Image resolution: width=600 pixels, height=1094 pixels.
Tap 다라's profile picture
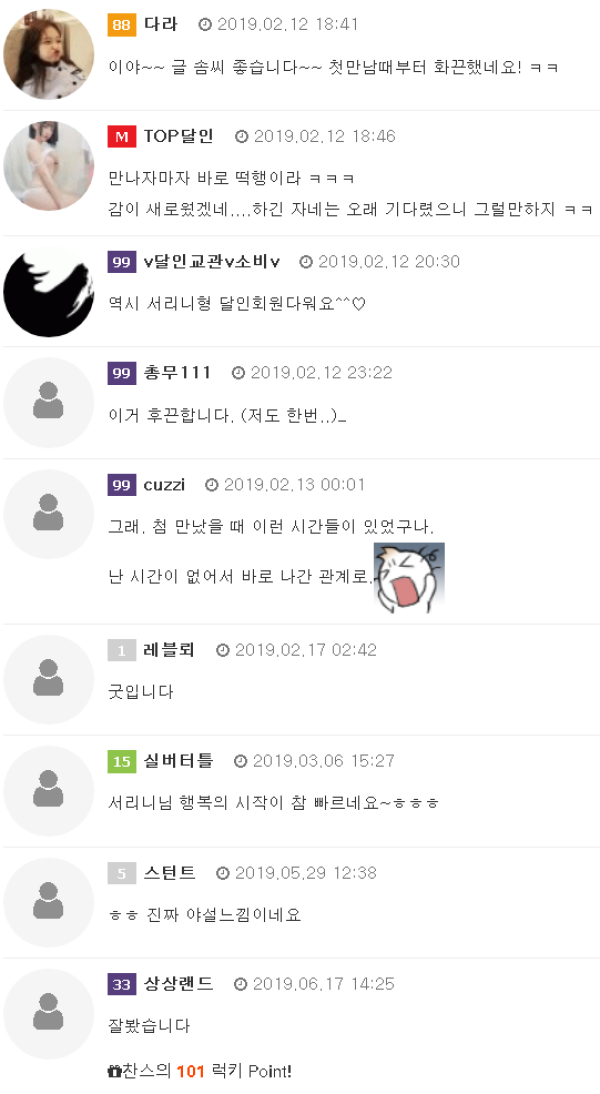click(x=49, y=55)
